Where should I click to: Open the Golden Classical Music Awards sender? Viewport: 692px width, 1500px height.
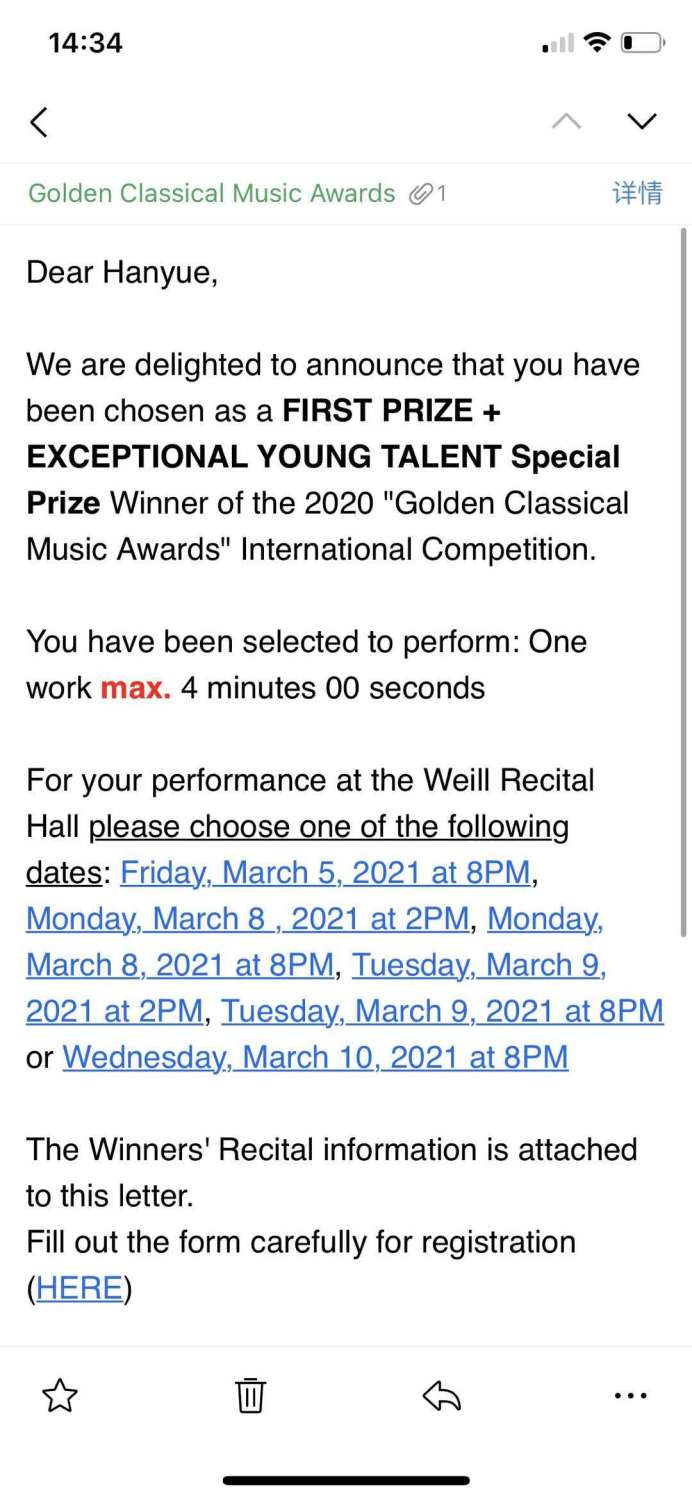pyautogui.click(x=212, y=193)
